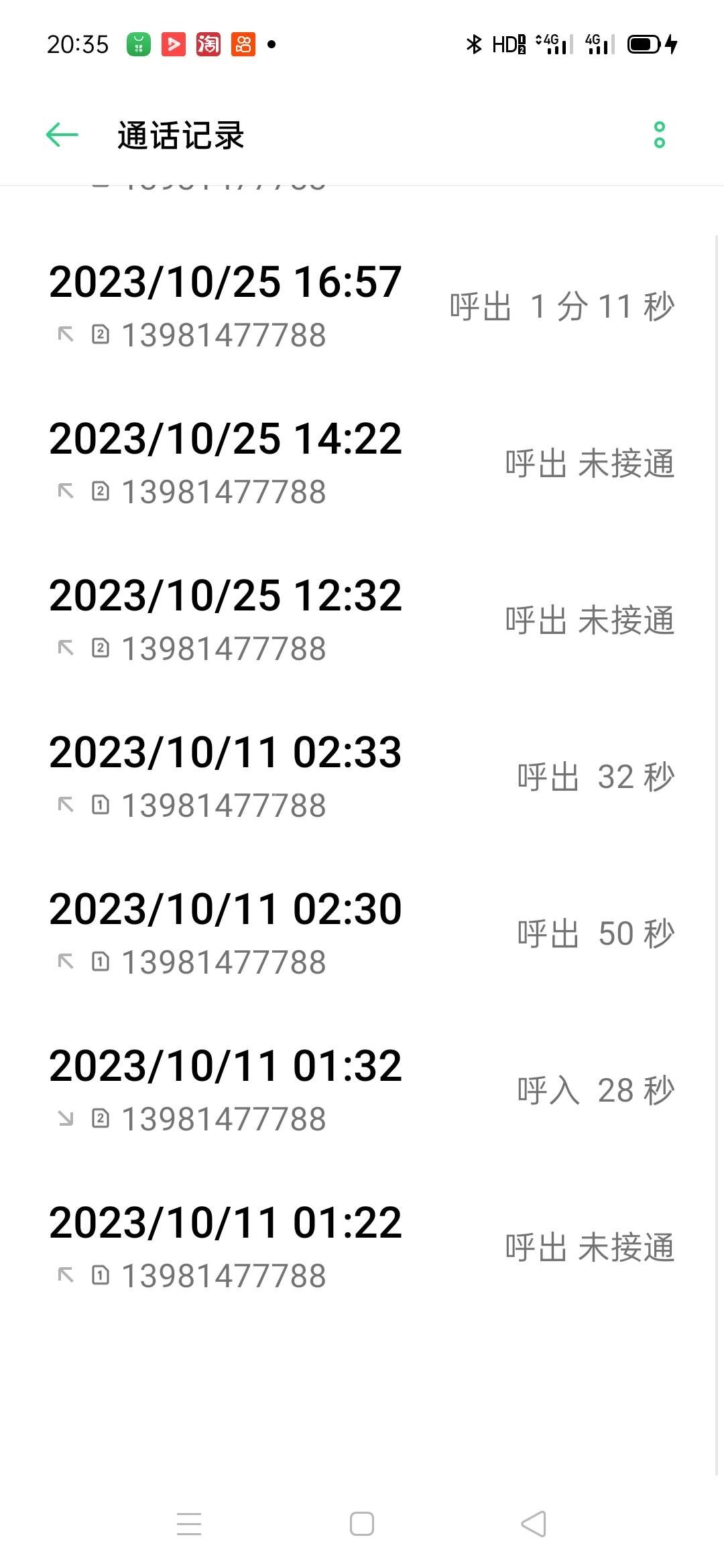Go back from the 通话记录 screen
The image size is (724, 1568).
(x=62, y=135)
